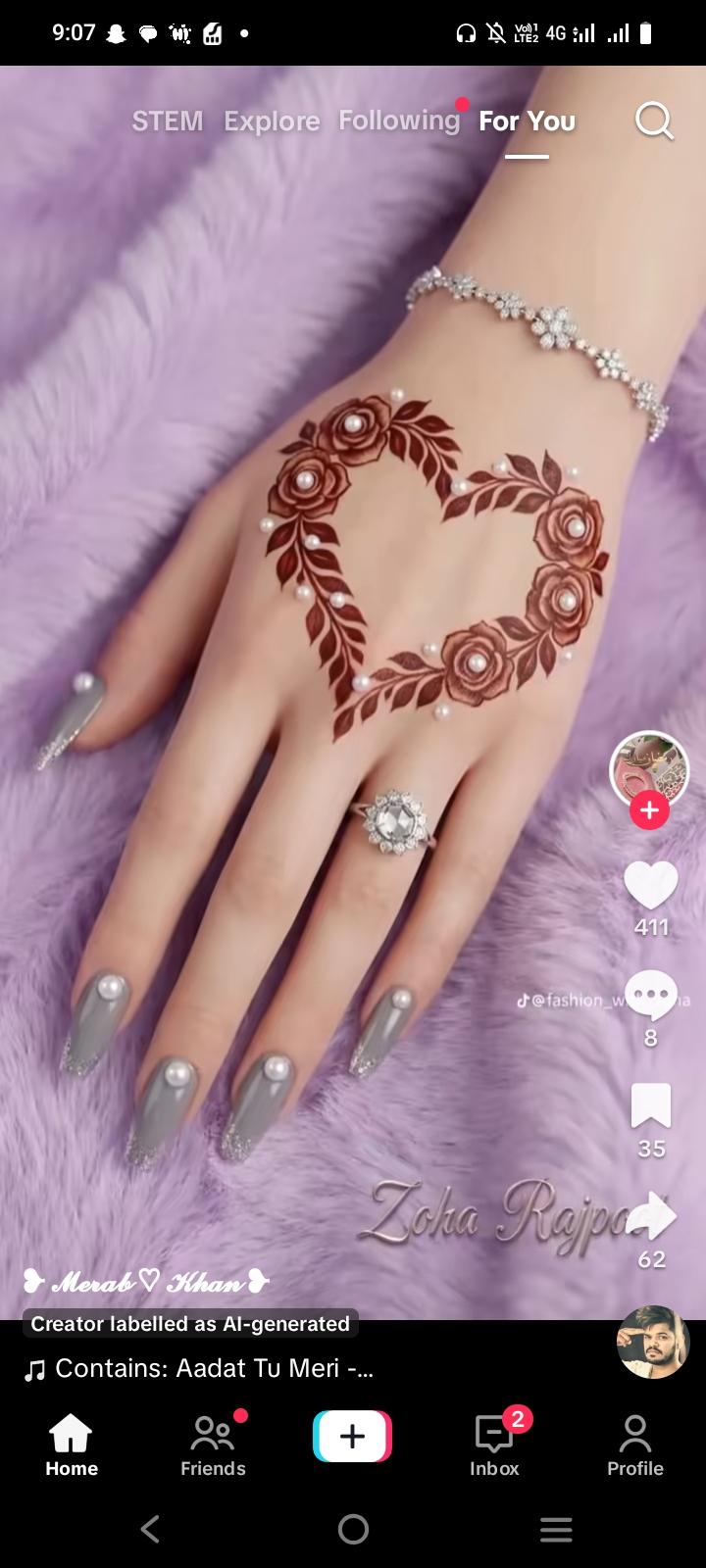Viewport: 706px width, 1568px height.
Task: Open the search magnifier icon
Action: [x=654, y=122]
